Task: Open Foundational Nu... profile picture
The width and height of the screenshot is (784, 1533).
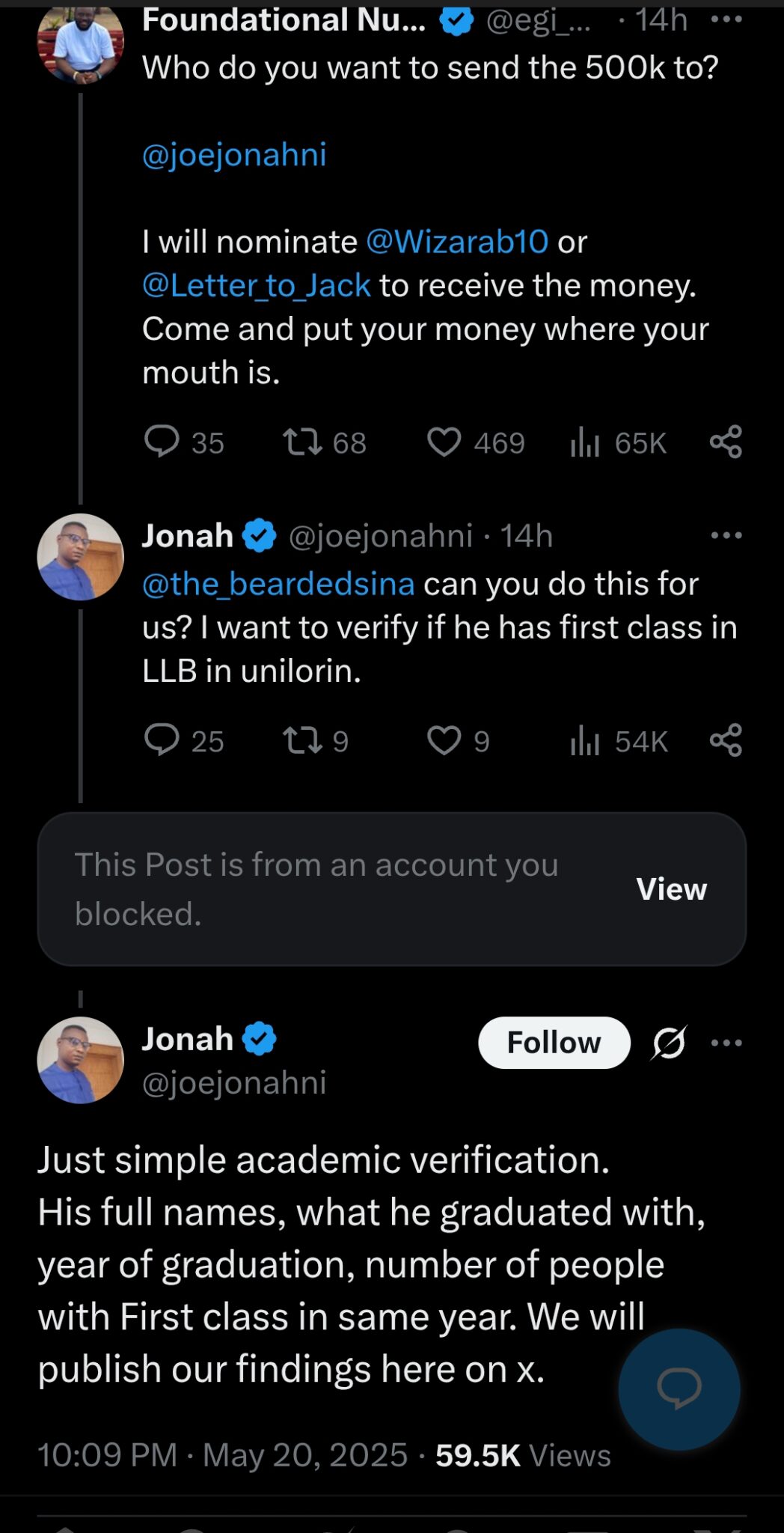Action: (x=80, y=41)
